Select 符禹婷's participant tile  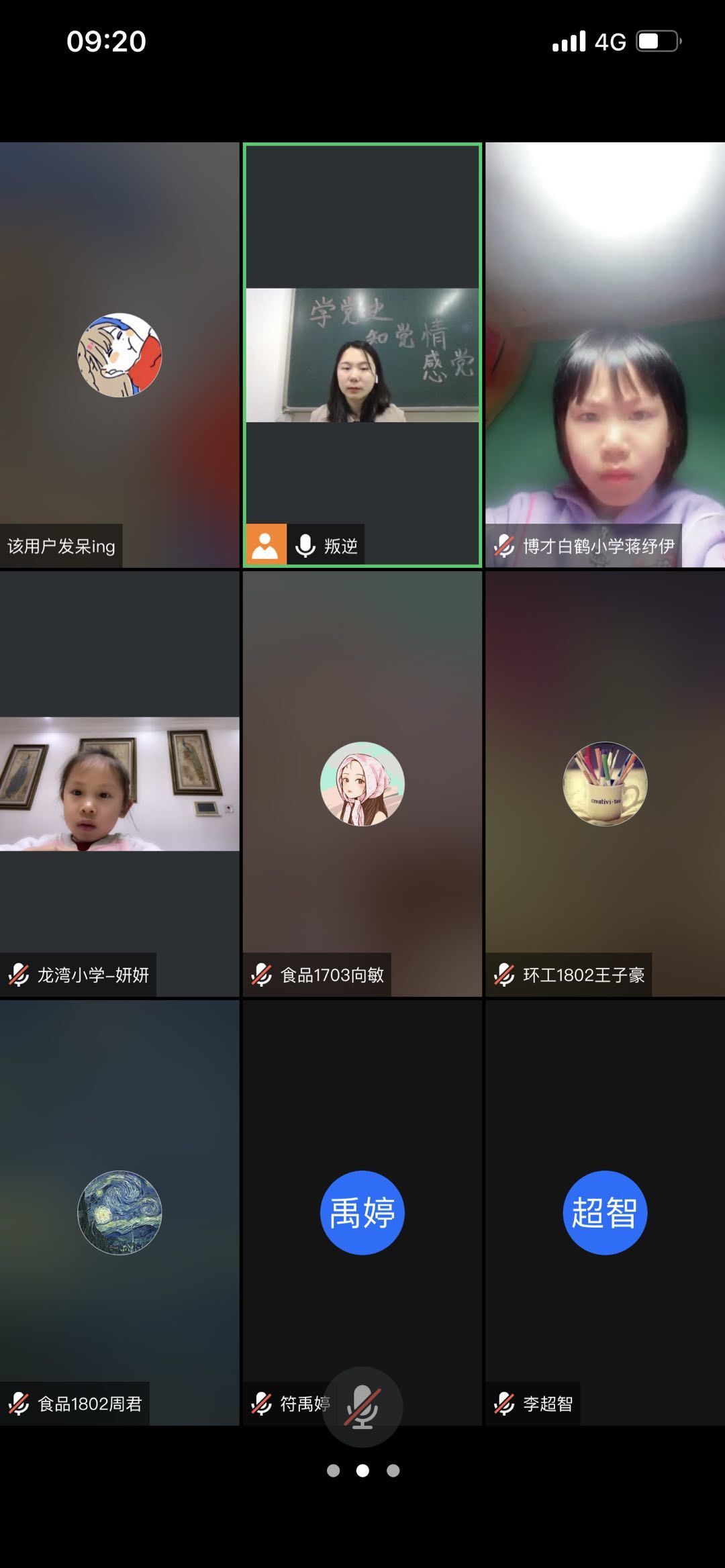point(362,1212)
